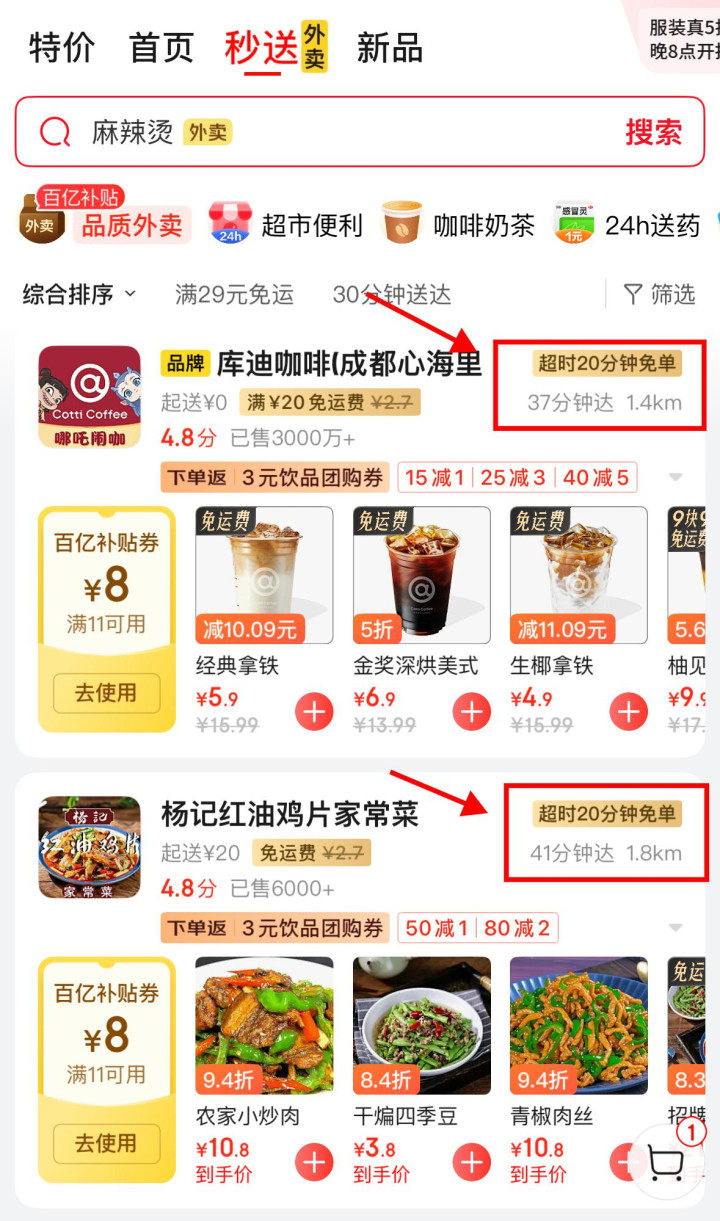Open the 库迪咖啡 store

pos(348,364)
